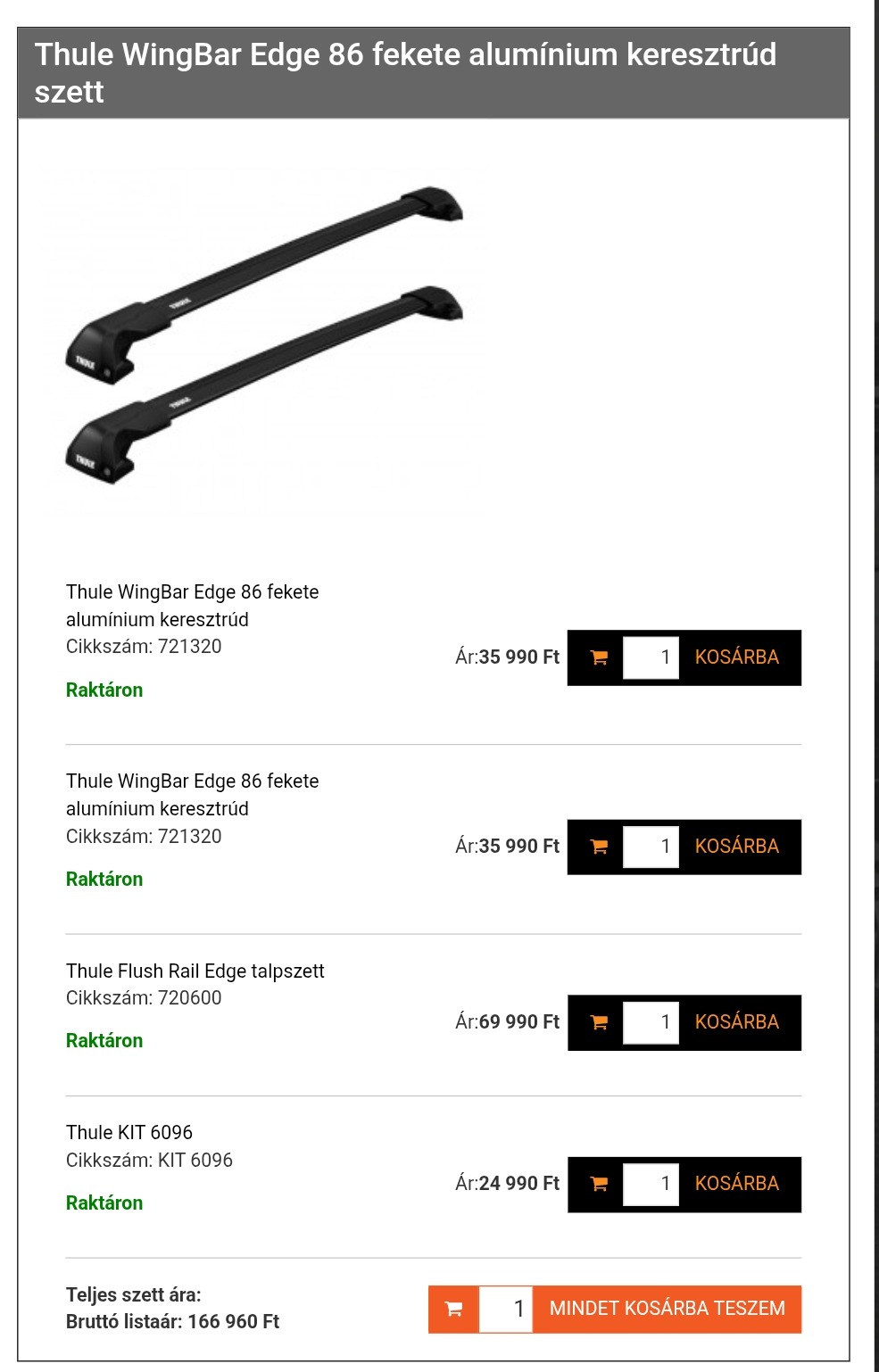Select the quantity field for Thule KIT 6096

tap(651, 1184)
